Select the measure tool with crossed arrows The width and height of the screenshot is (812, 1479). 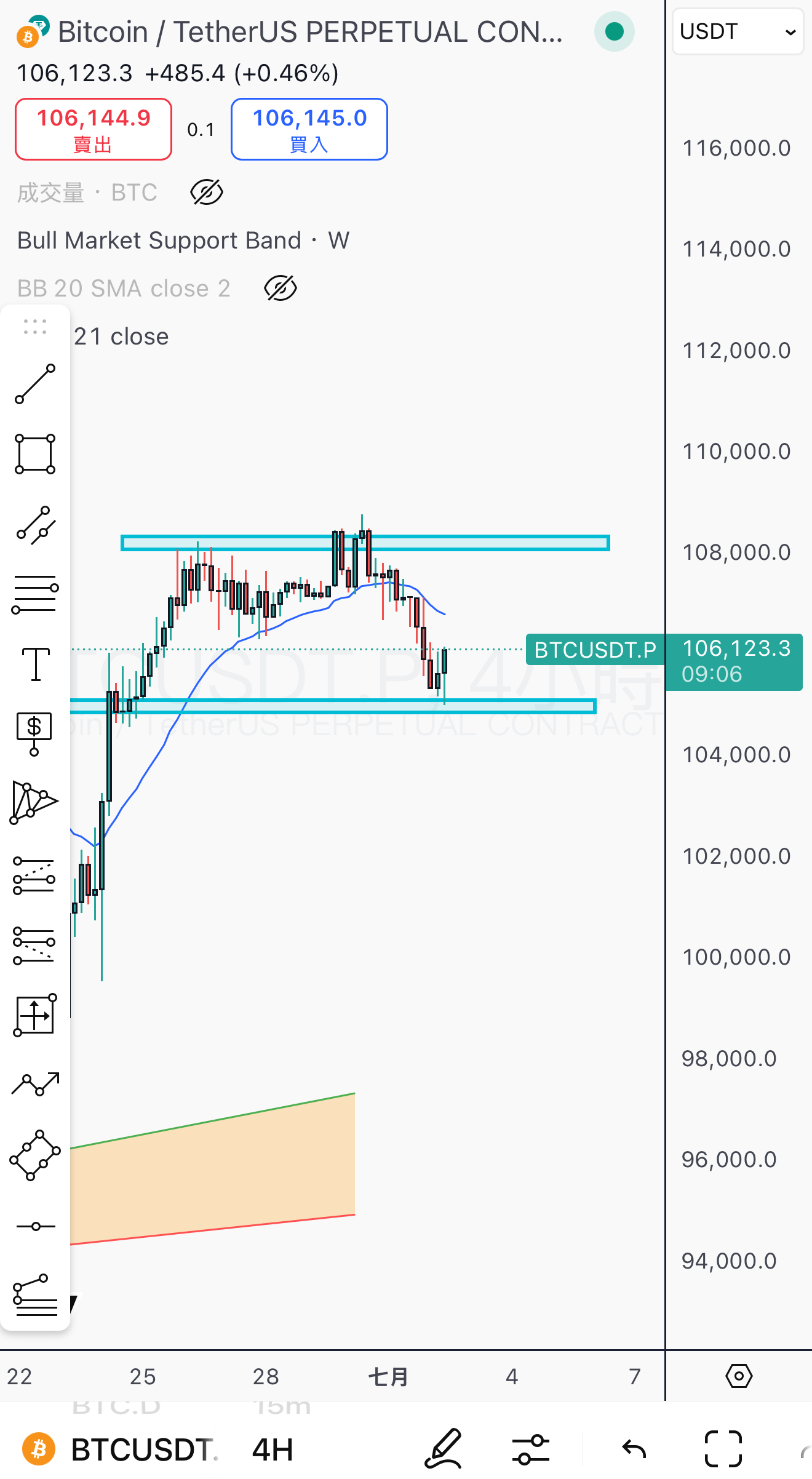[x=35, y=1015]
